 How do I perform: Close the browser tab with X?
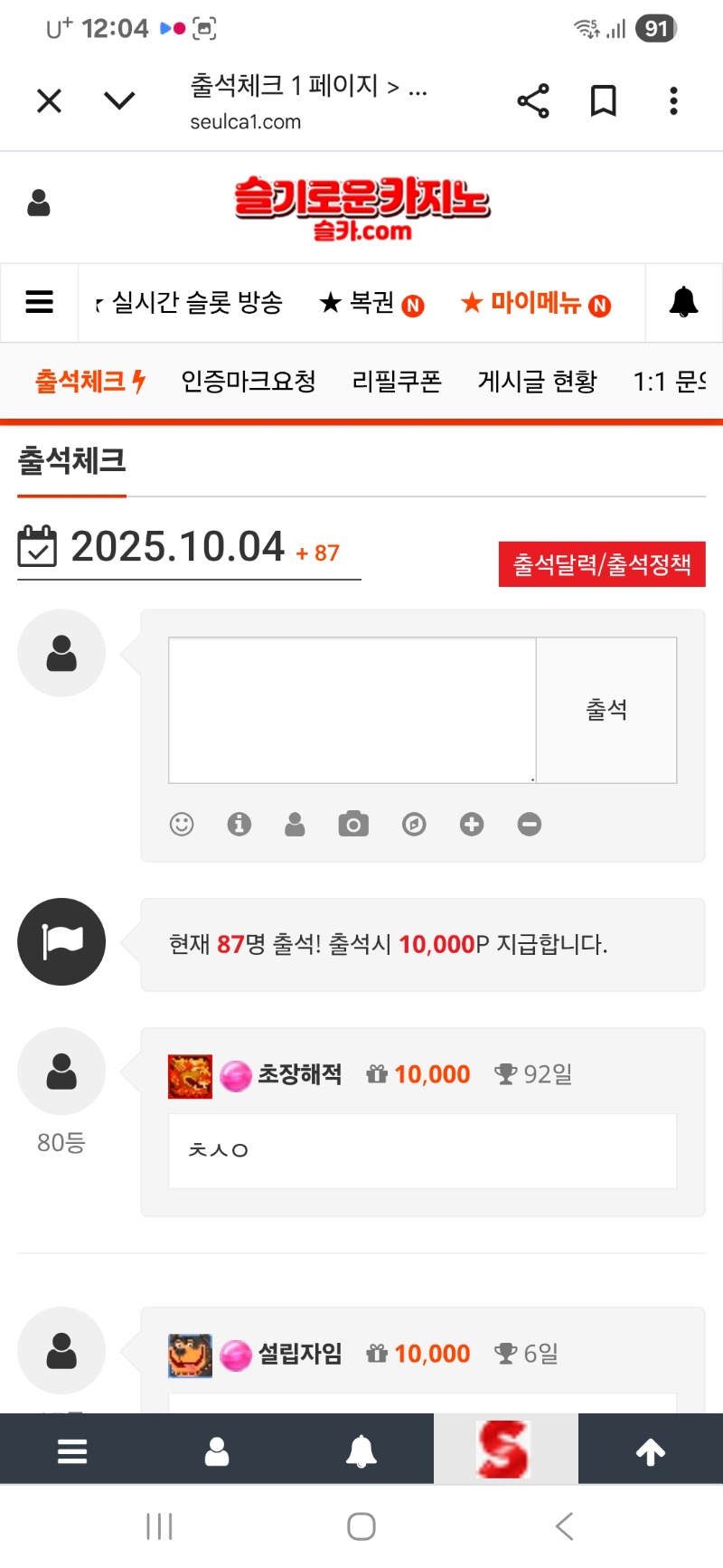50,100
